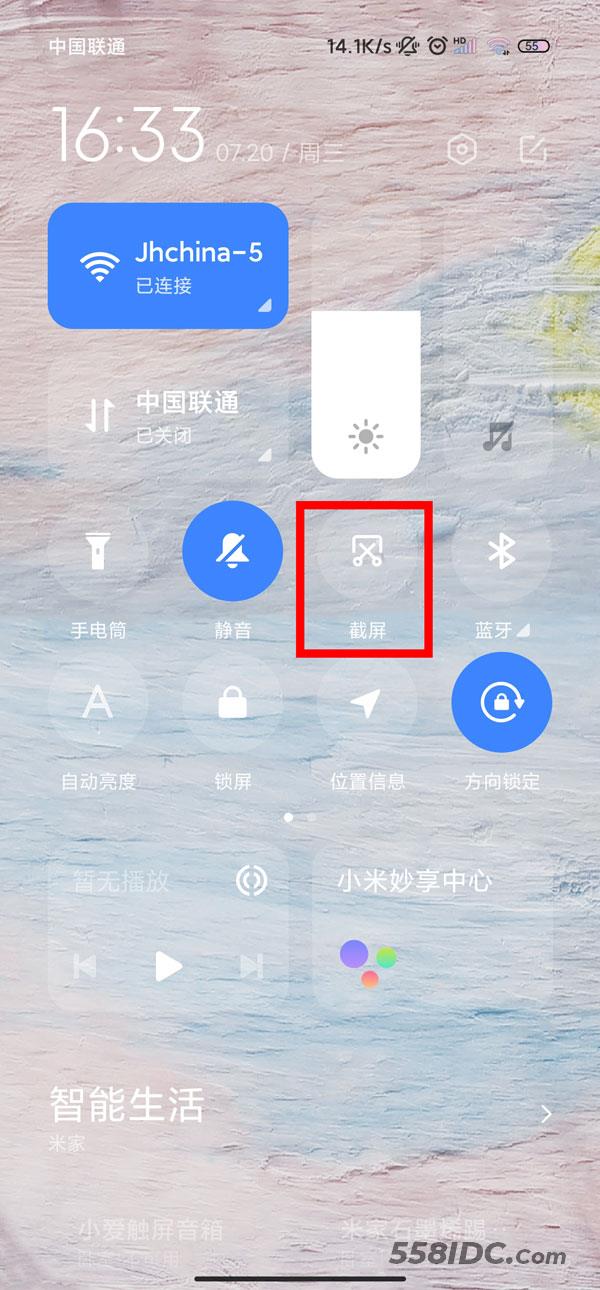The height and width of the screenshot is (1290, 600).
Task: Open settings via the hexagon gear icon
Action: (462, 151)
